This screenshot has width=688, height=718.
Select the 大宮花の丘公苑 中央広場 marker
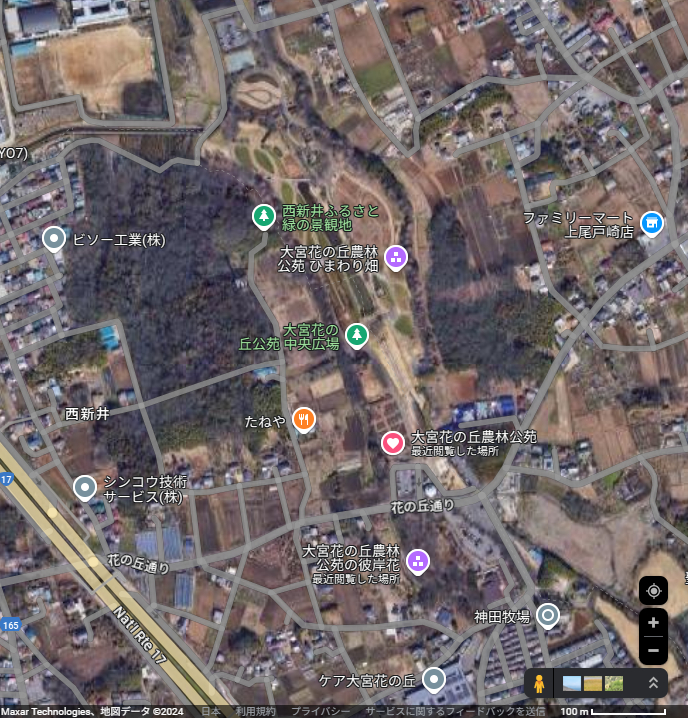click(356, 335)
